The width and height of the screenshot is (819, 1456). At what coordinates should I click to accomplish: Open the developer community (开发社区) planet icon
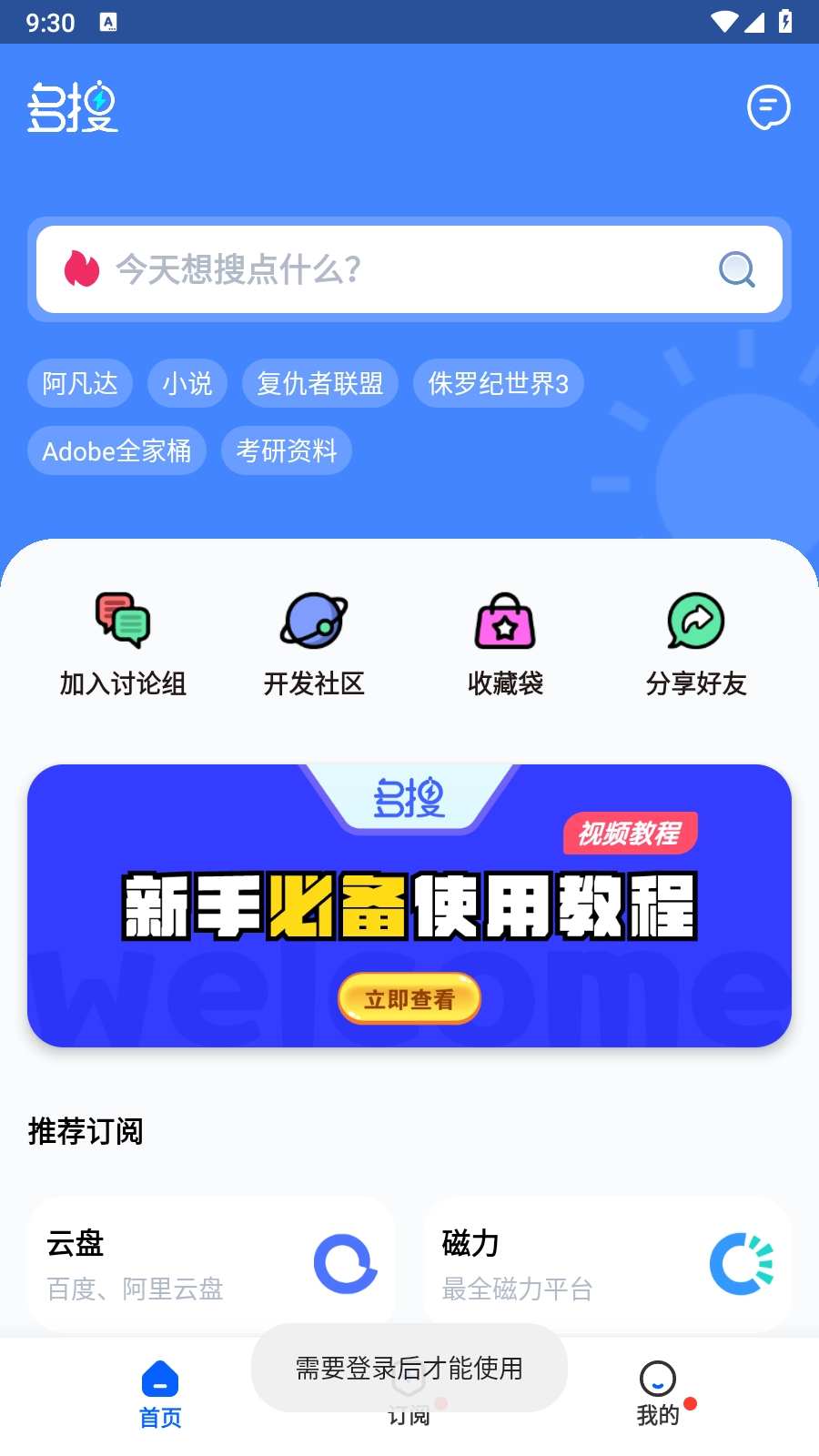[x=314, y=622]
